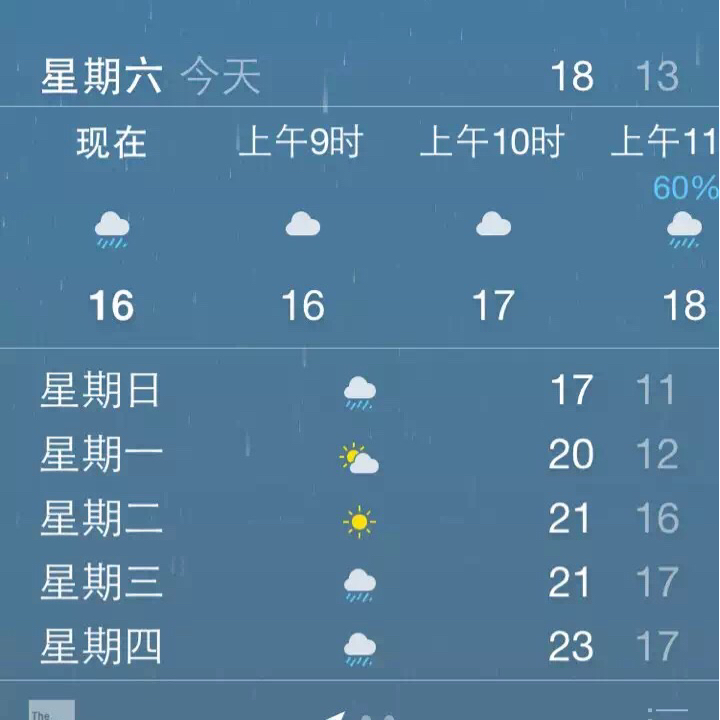Tap the page indicator dots
Screen dimensions: 720x720
(376, 715)
